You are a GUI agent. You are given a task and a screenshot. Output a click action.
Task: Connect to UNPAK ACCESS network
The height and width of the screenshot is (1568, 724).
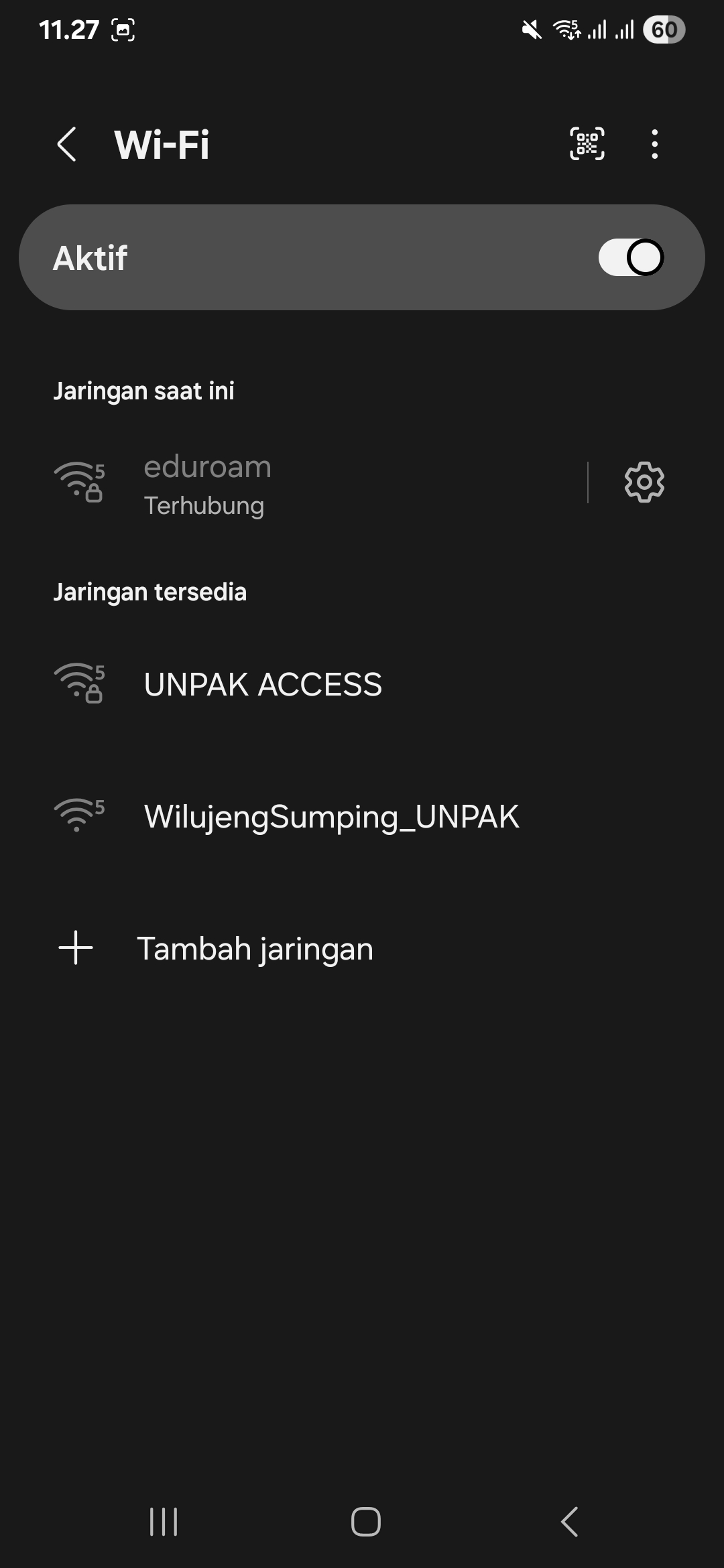tap(362, 684)
